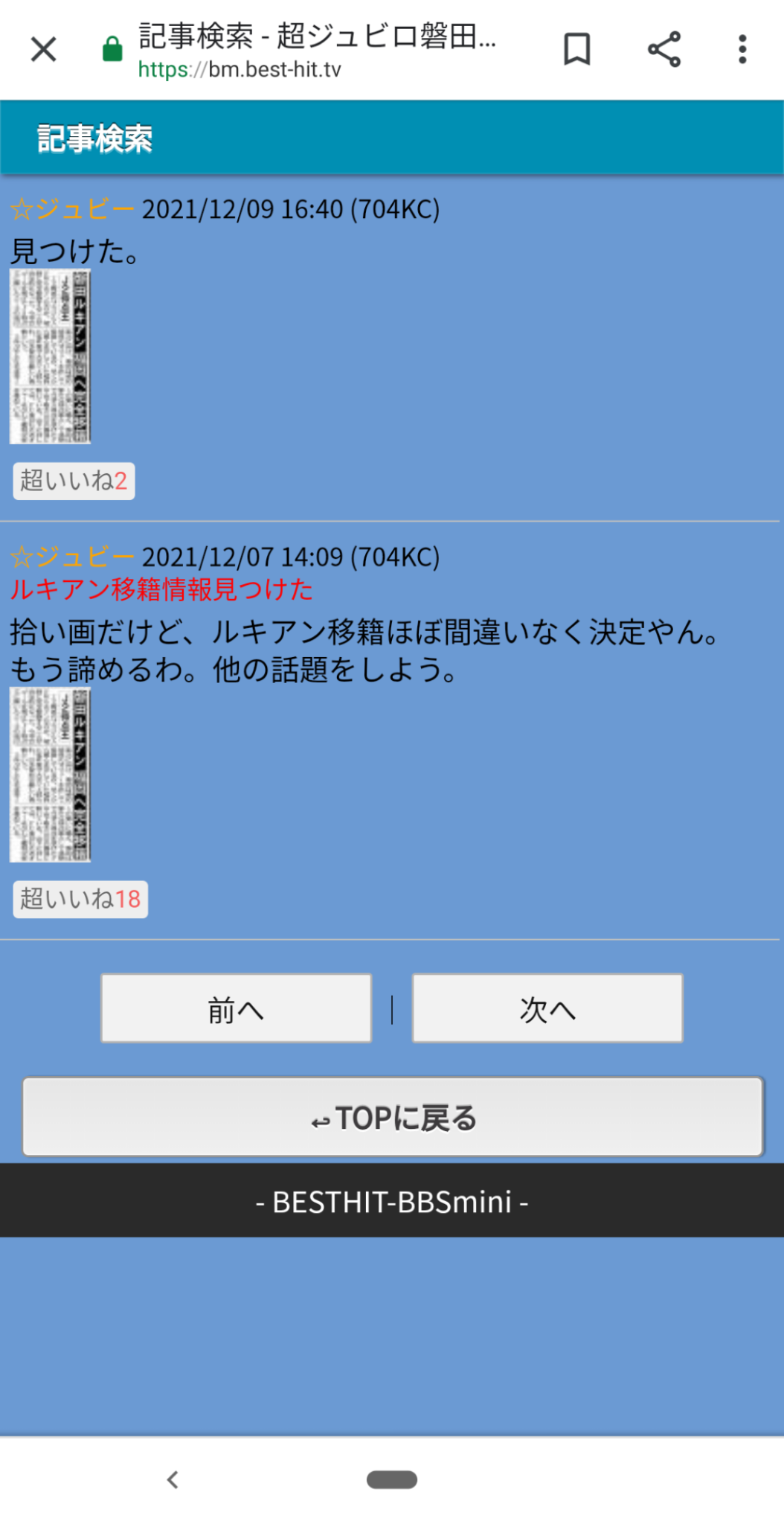Image resolution: width=784 pixels, height=1524 pixels.
Task: Open the browser overflow menu
Action: click(x=742, y=50)
